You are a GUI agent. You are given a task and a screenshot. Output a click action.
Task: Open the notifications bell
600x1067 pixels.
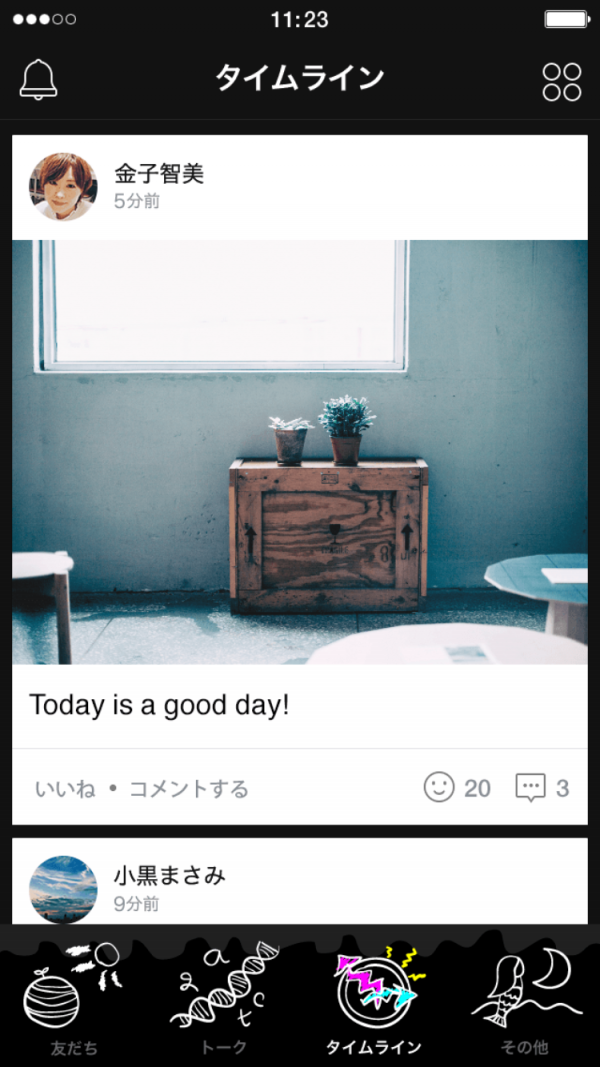point(39,79)
